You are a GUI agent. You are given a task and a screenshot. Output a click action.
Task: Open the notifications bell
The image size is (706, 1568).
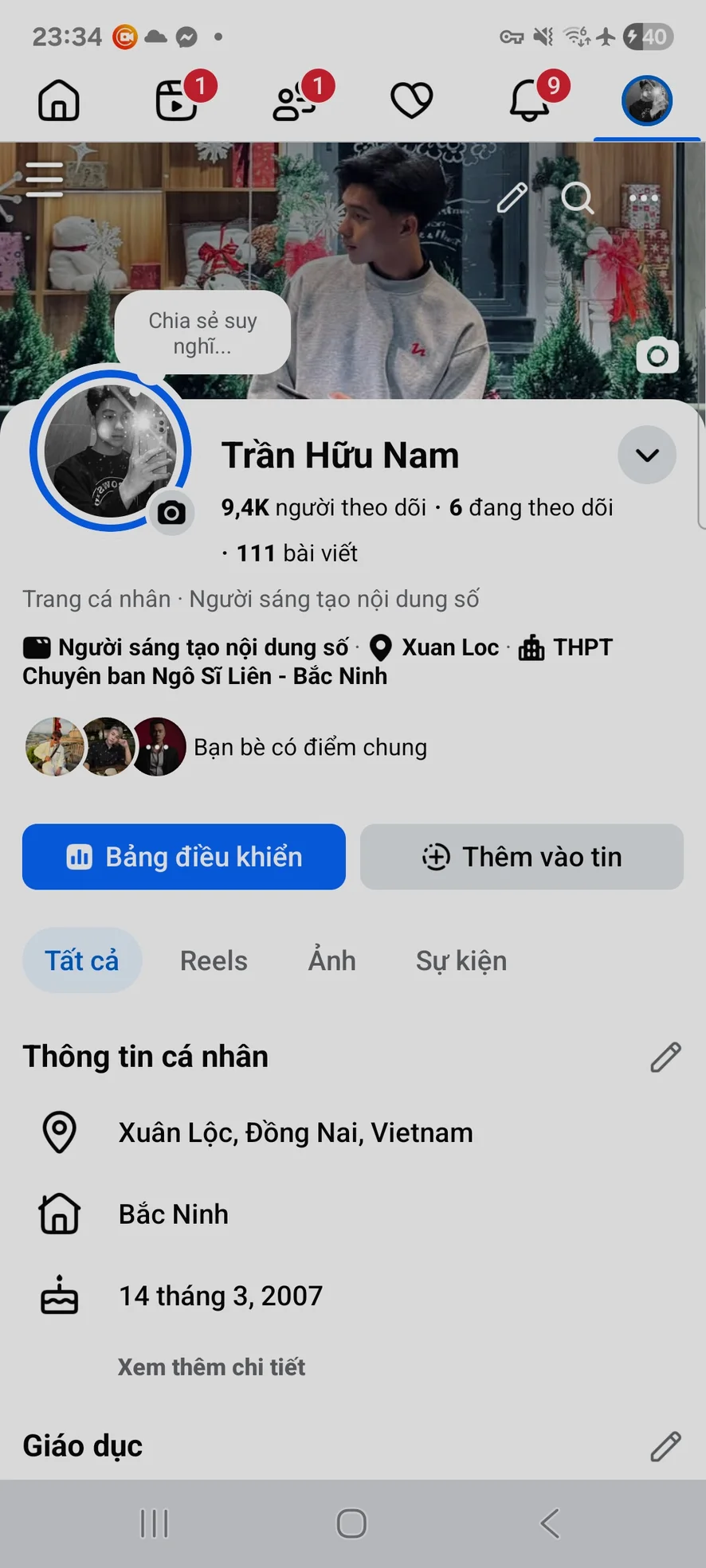tap(529, 101)
